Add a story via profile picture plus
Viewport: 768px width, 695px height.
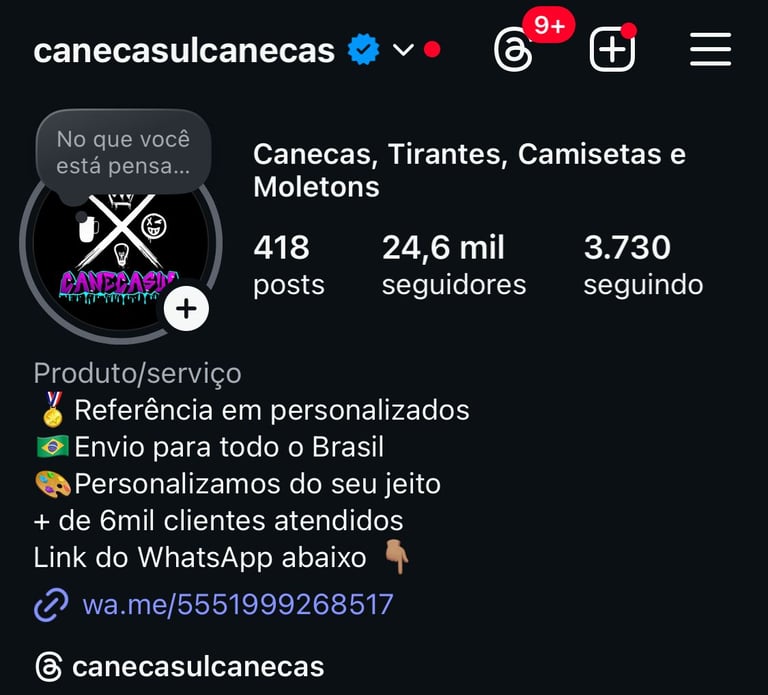click(186, 309)
